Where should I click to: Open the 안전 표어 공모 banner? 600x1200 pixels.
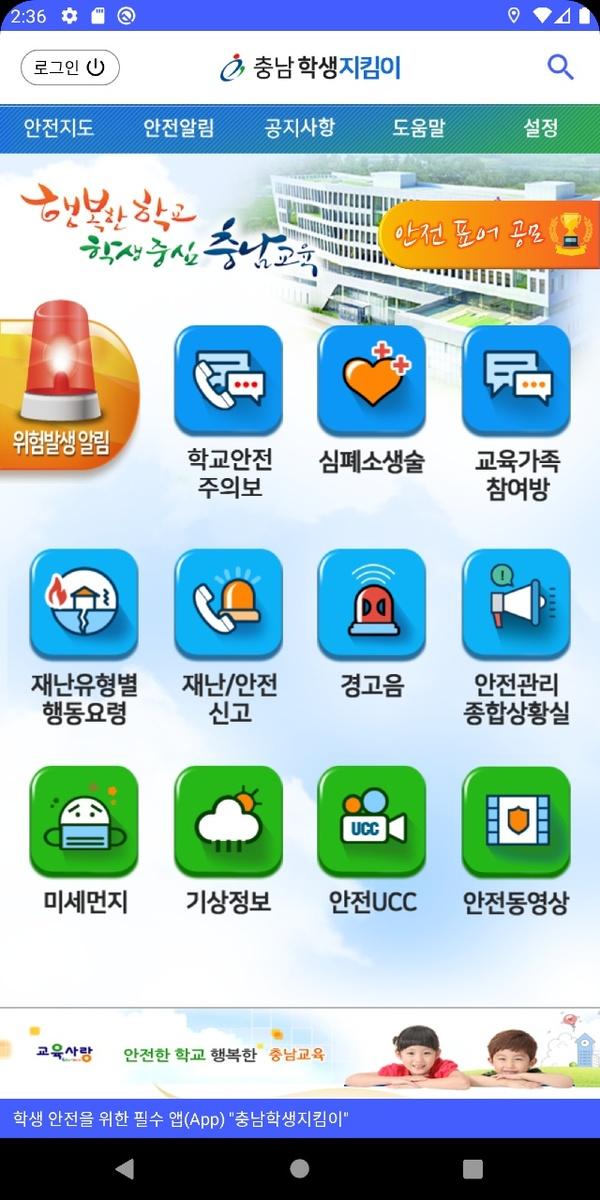coord(488,235)
